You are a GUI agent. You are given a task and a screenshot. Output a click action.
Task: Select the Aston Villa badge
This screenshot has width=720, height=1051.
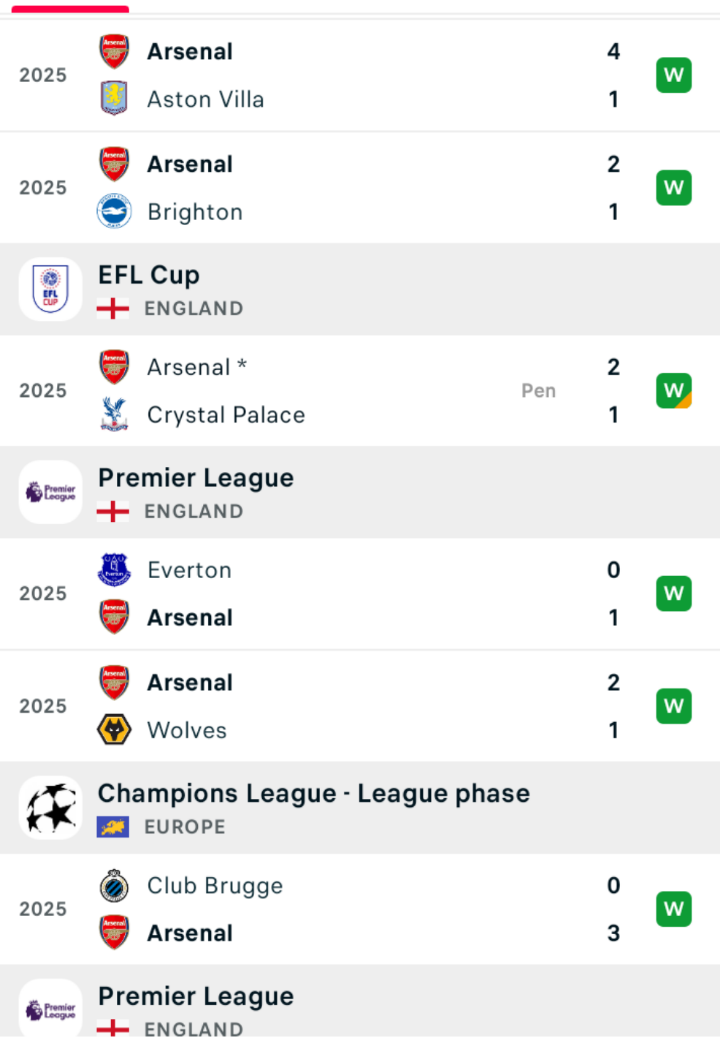[114, 99]
